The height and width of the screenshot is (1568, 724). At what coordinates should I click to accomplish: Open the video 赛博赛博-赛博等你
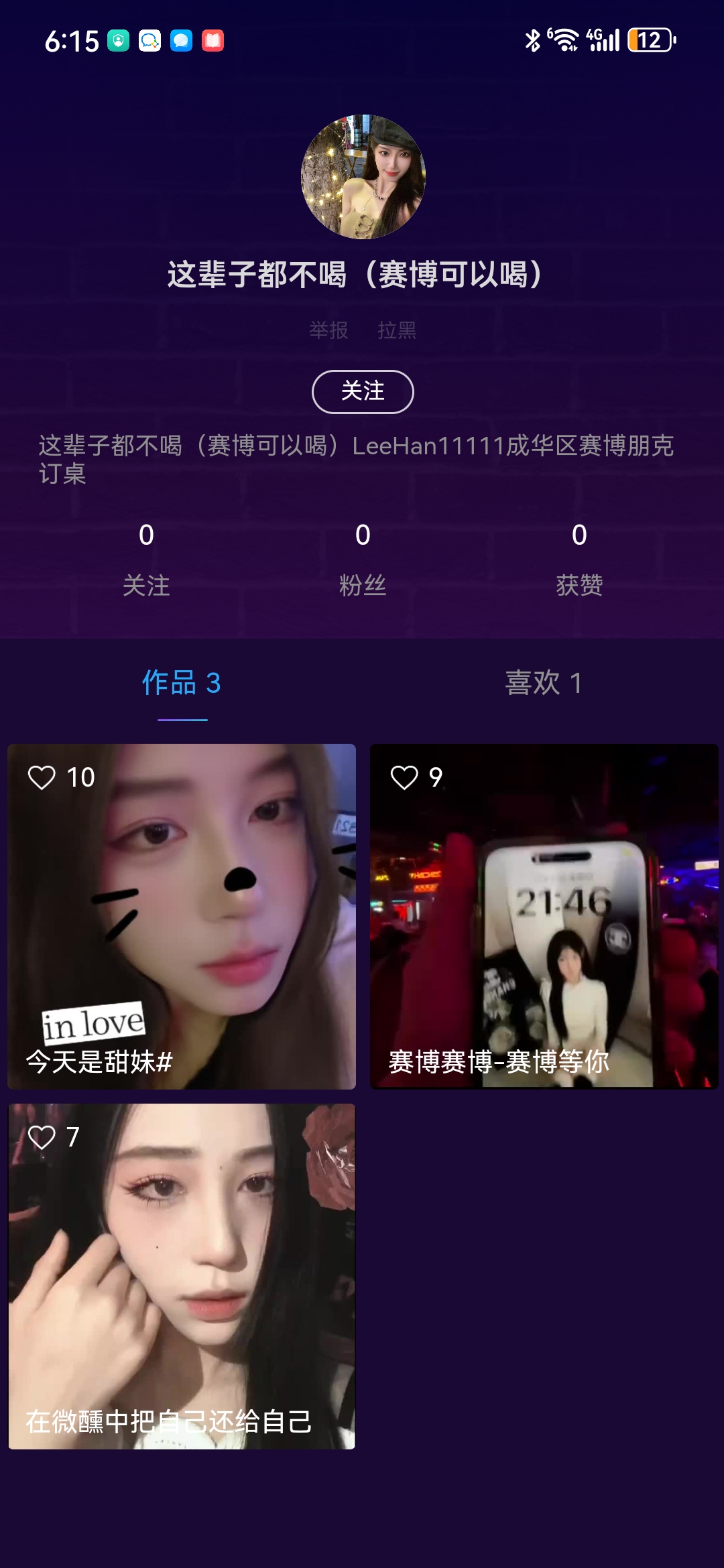(544, 916)
